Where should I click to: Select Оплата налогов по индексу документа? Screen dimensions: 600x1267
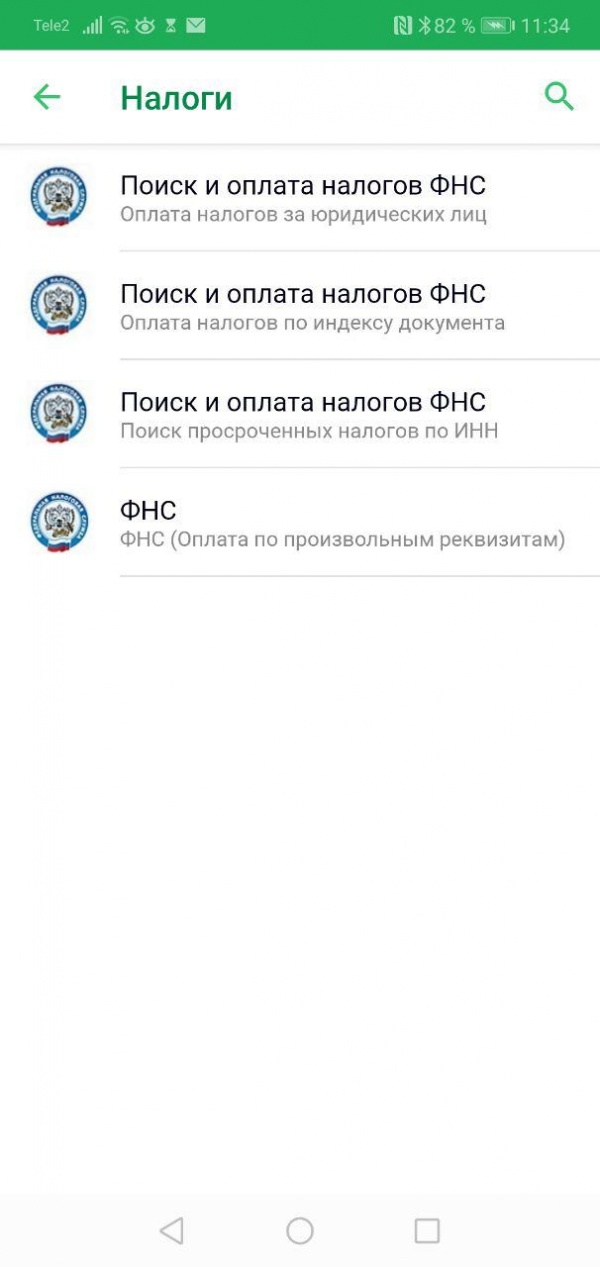[x=300, y=305]
